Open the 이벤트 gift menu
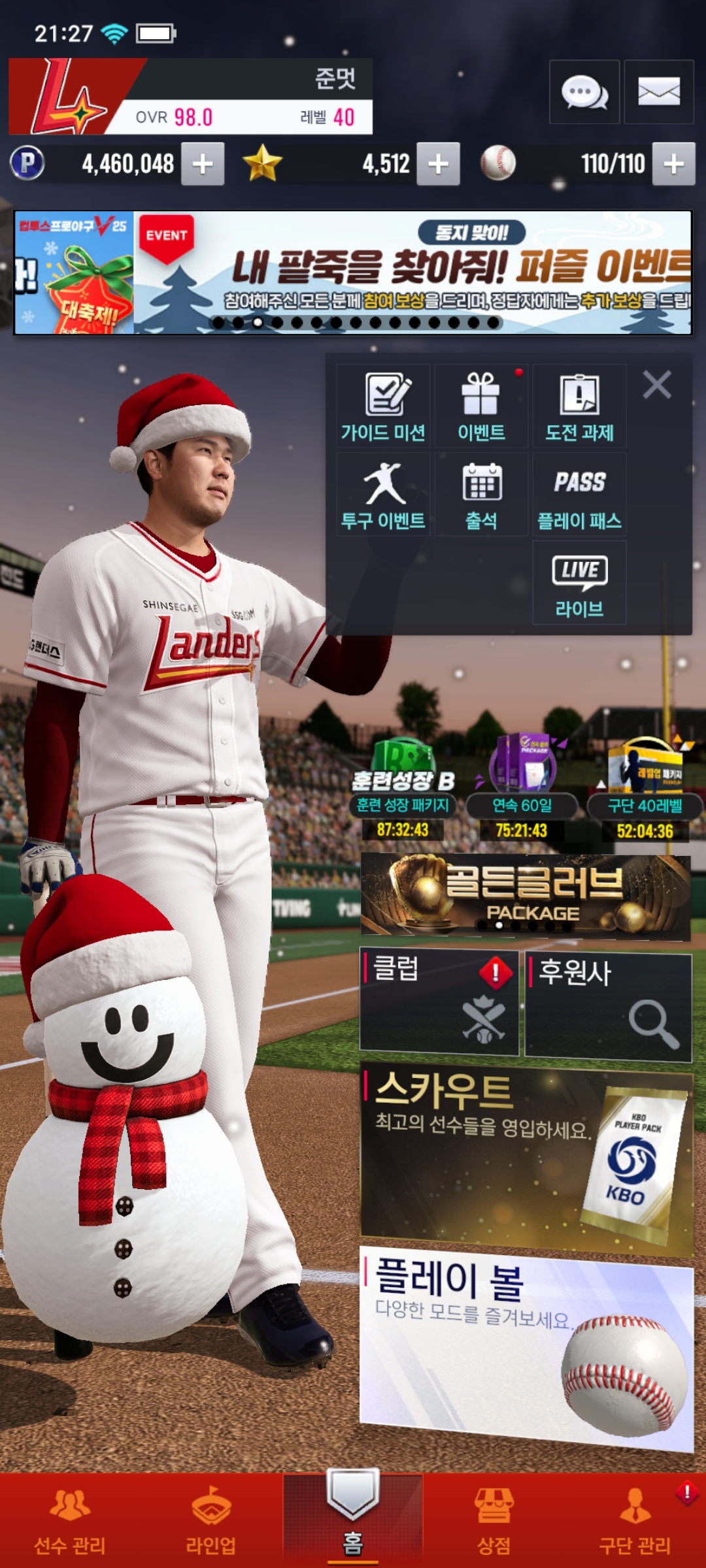The image size is (706, 1568). [481, 406]
